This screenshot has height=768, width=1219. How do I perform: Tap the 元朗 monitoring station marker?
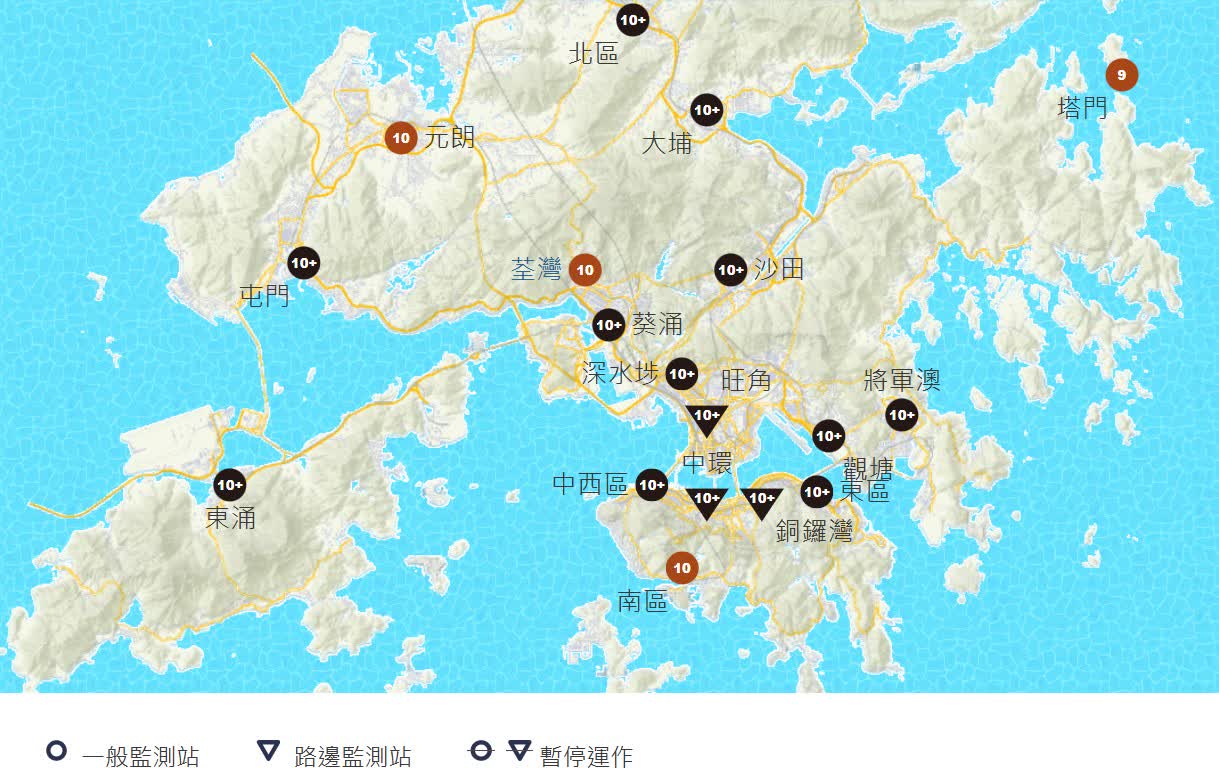point(401,138)
